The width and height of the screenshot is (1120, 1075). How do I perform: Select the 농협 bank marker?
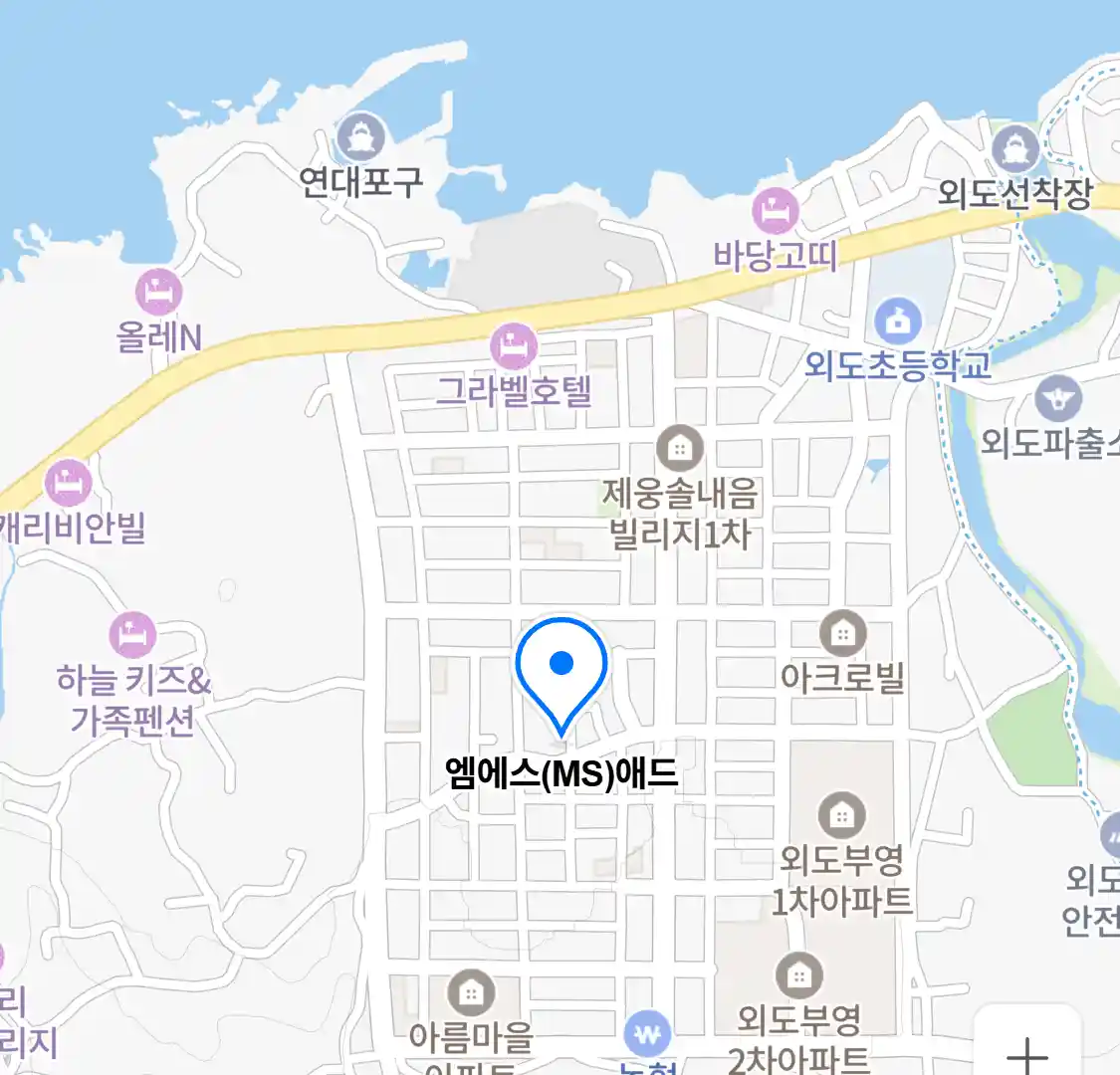click(x=647, y=1035)
